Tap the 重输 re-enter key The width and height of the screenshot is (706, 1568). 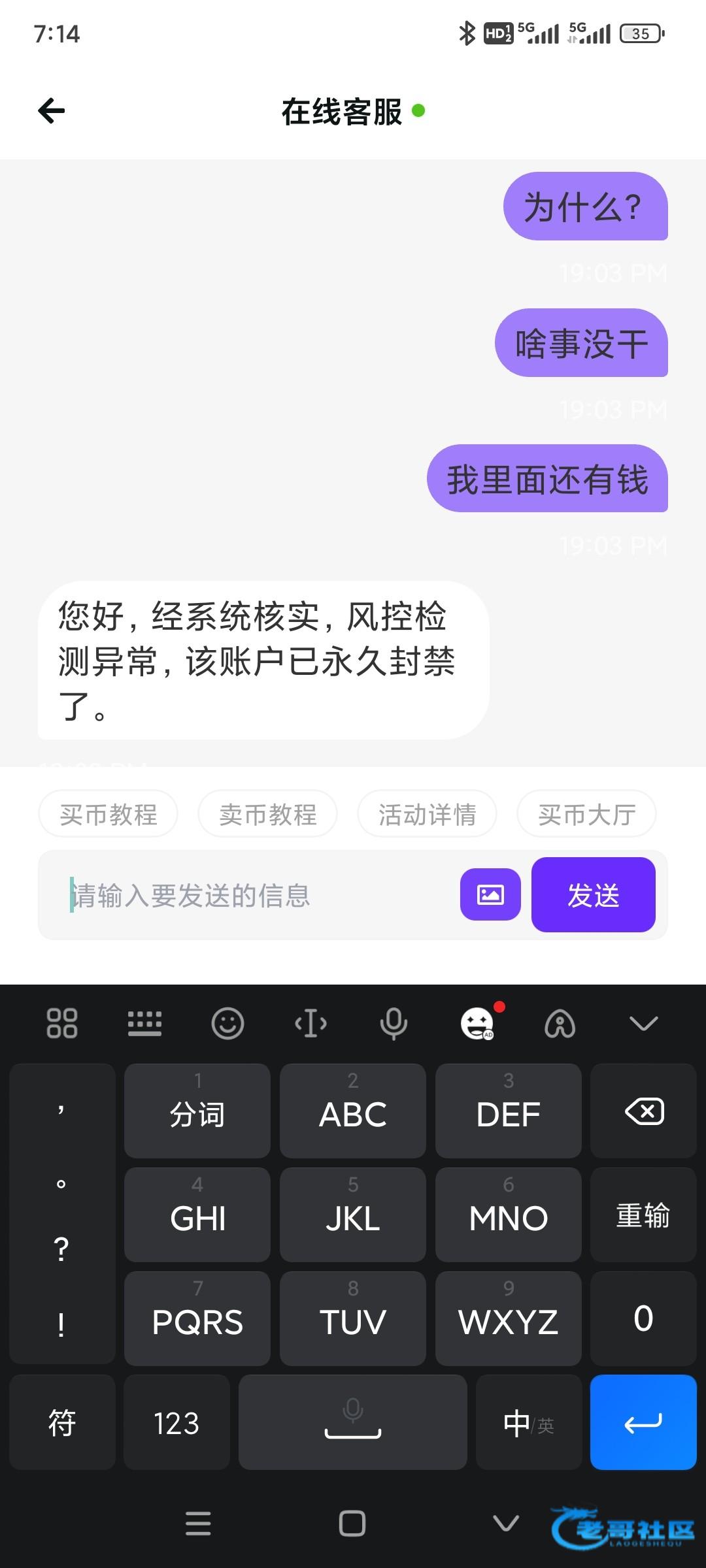[x=643, y=1215]
